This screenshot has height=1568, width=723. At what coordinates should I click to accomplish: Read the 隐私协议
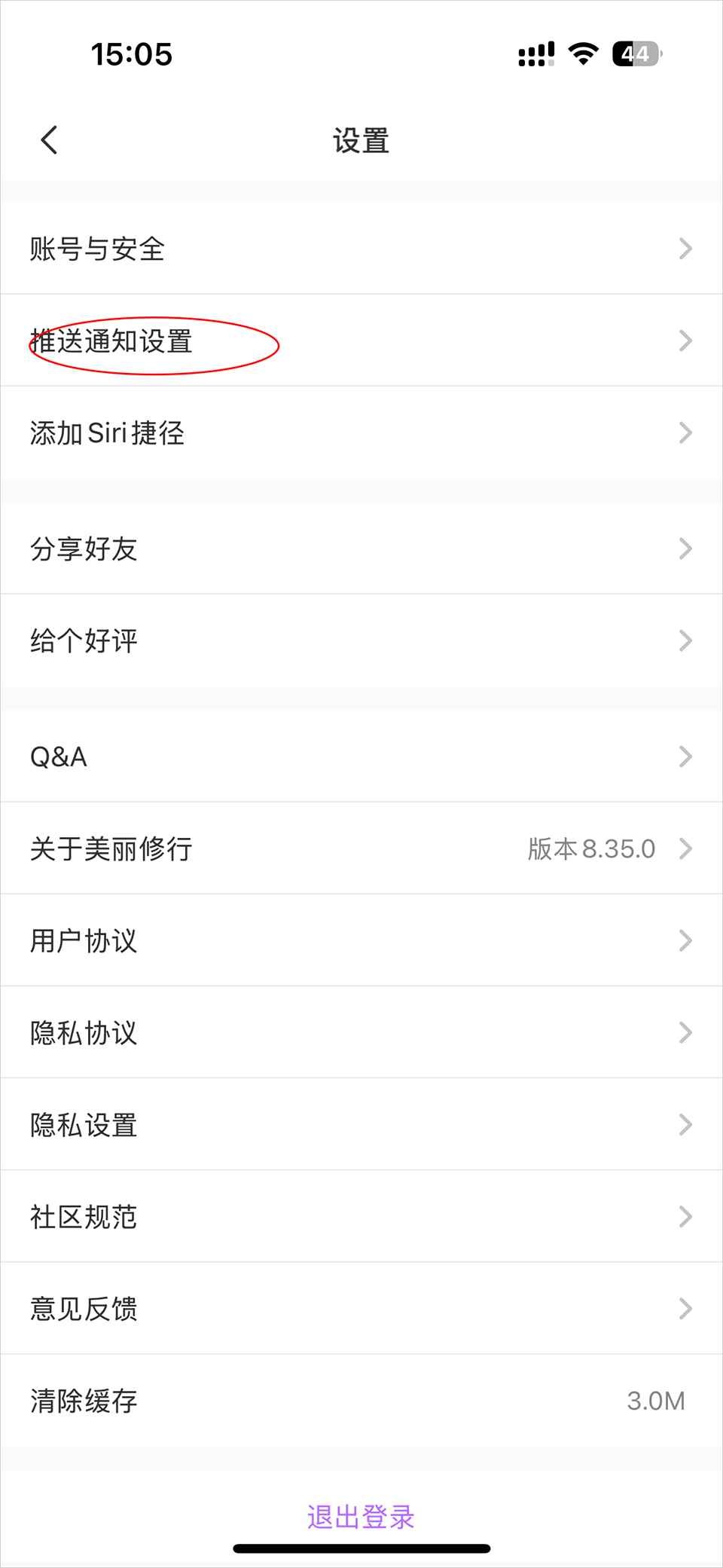coord(361,1032)
